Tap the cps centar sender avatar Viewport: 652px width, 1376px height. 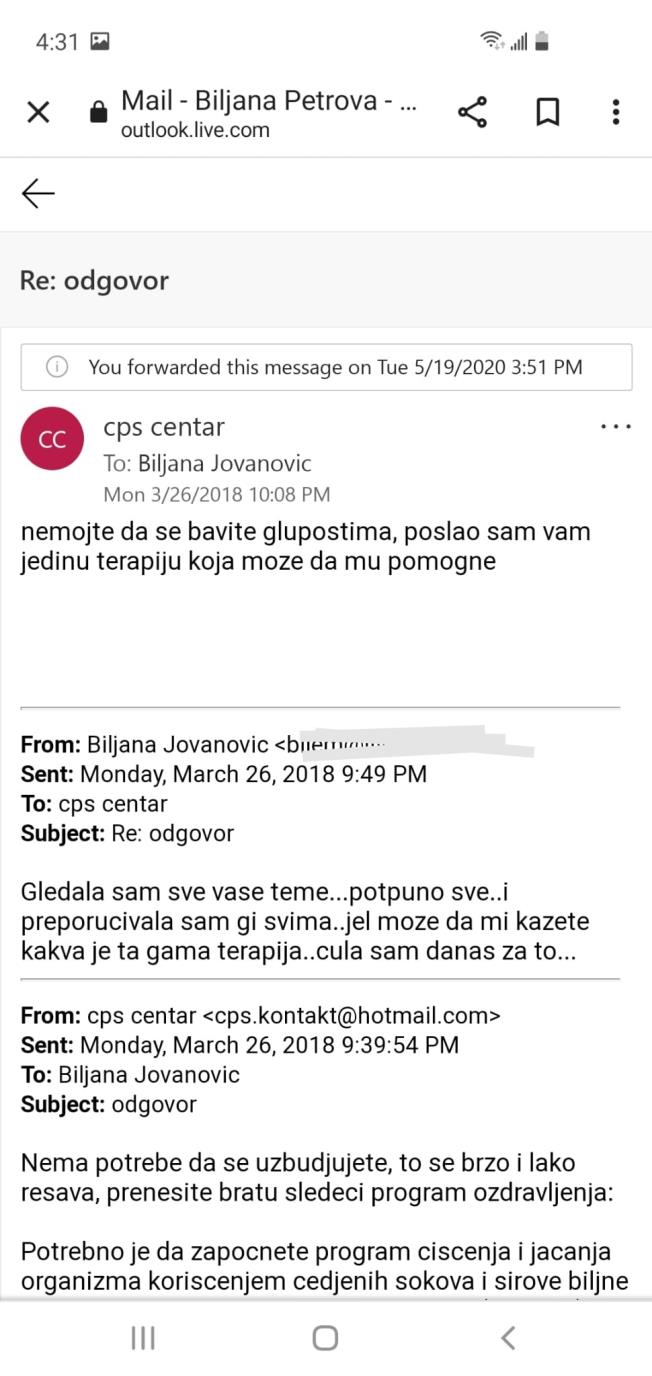(x=52, y=439)
